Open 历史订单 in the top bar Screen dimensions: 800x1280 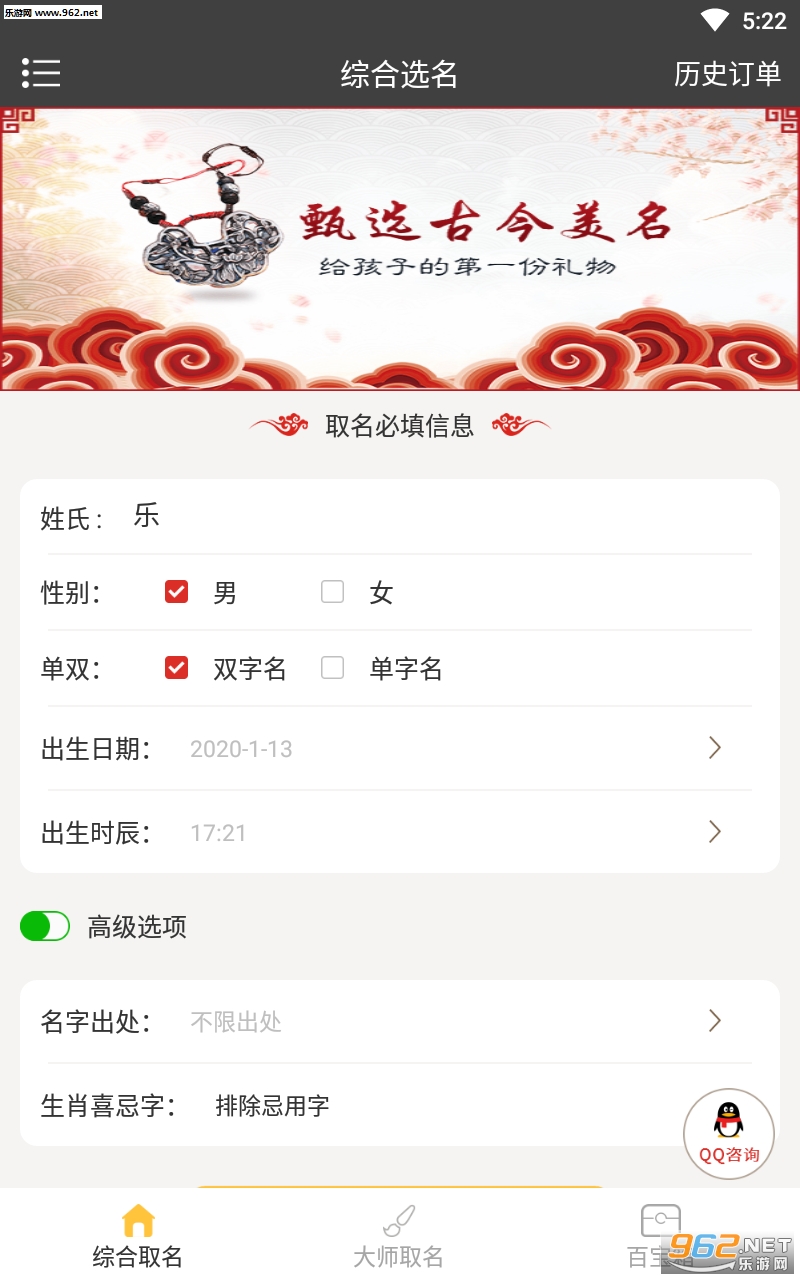726,74
